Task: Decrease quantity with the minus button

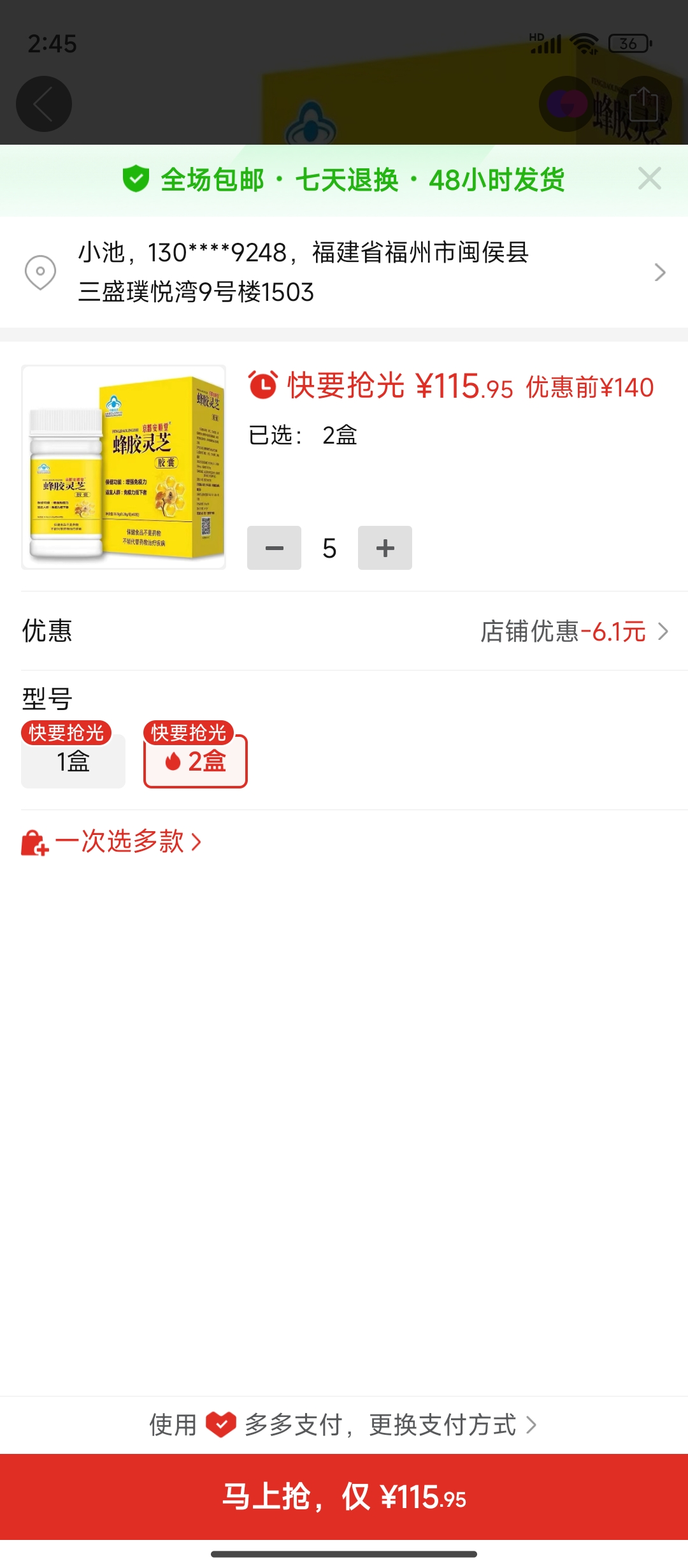Action: pos(274,548)
